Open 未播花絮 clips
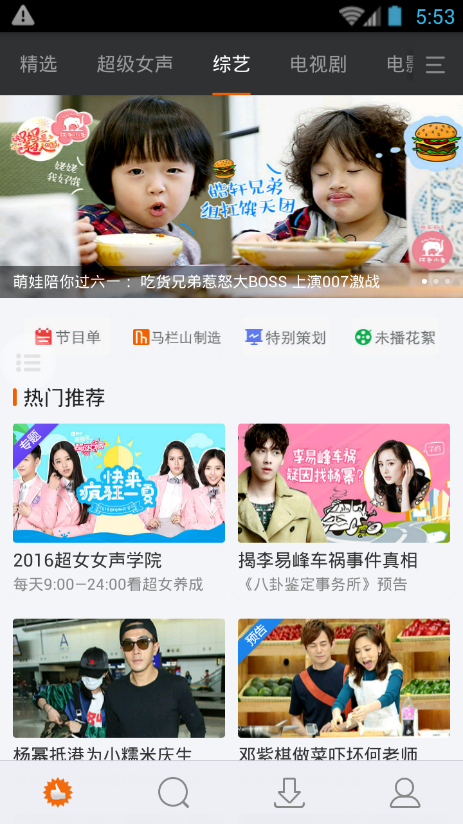 (x=395, y=337)
